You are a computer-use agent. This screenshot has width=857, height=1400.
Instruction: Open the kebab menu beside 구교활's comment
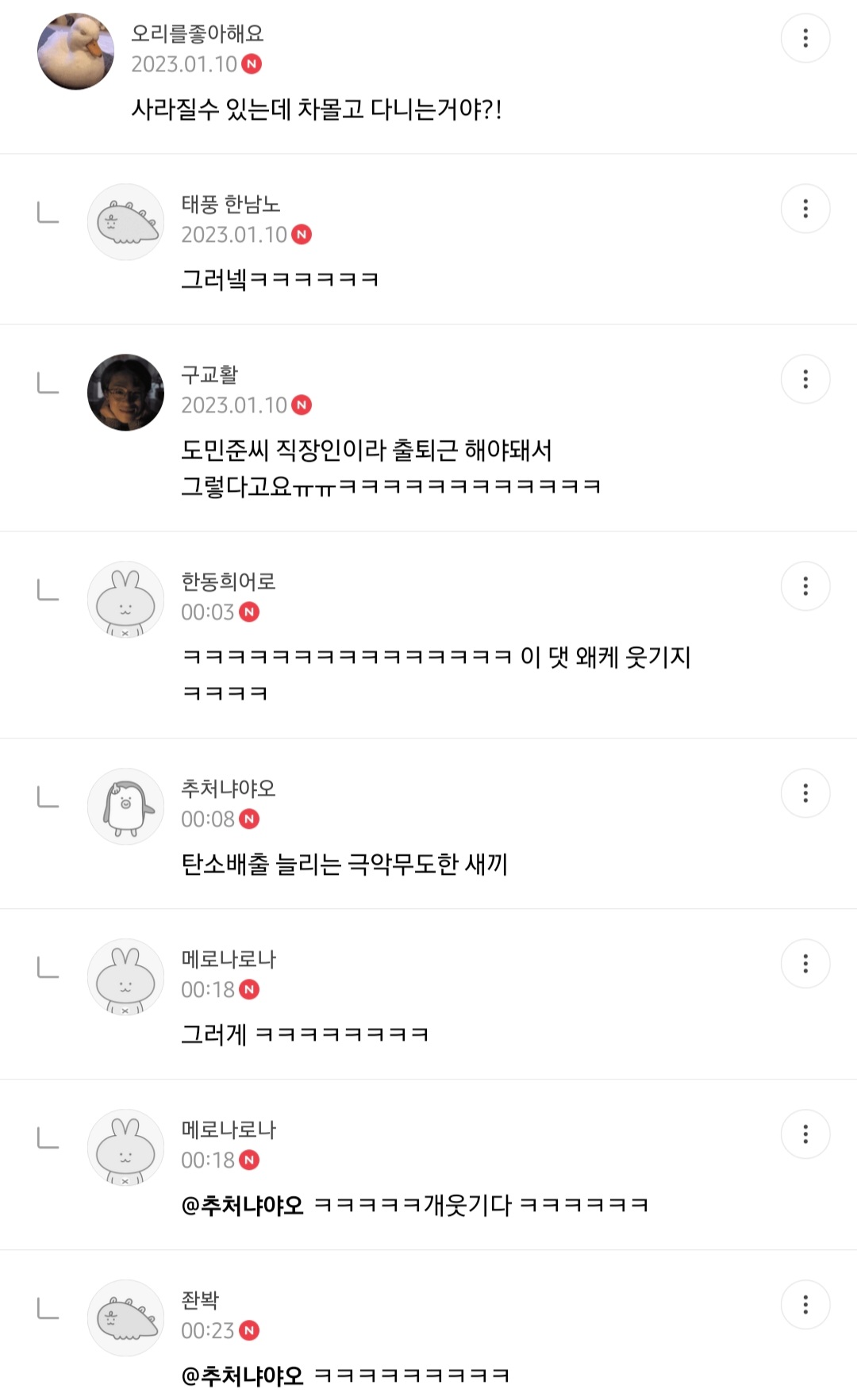coord(806,379)
